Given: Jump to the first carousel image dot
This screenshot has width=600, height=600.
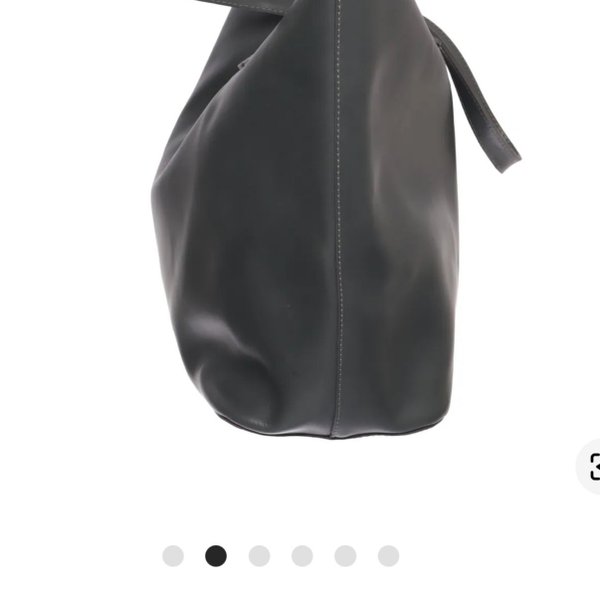Looking at the screenshot, I should (173, 556).
